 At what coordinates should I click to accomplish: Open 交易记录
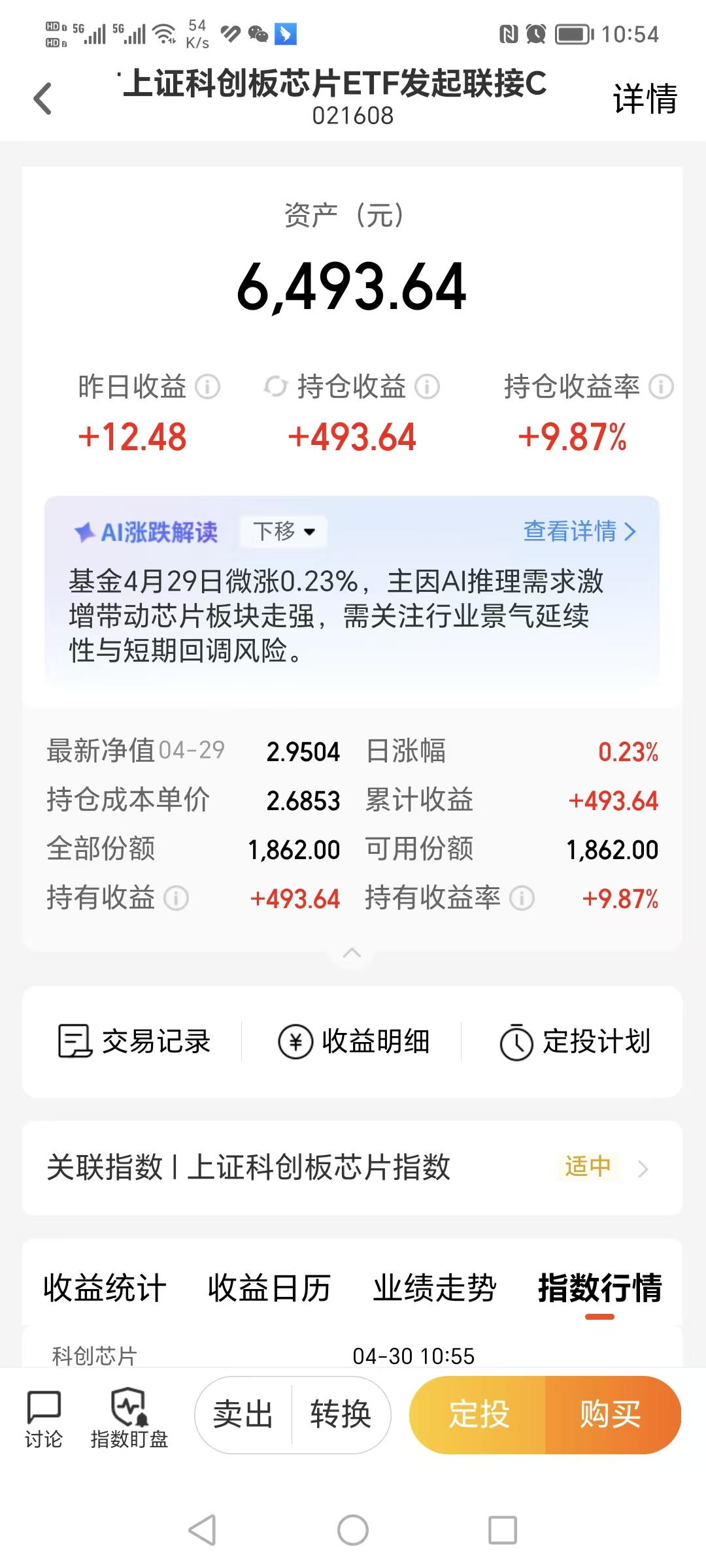[134, 1041]
